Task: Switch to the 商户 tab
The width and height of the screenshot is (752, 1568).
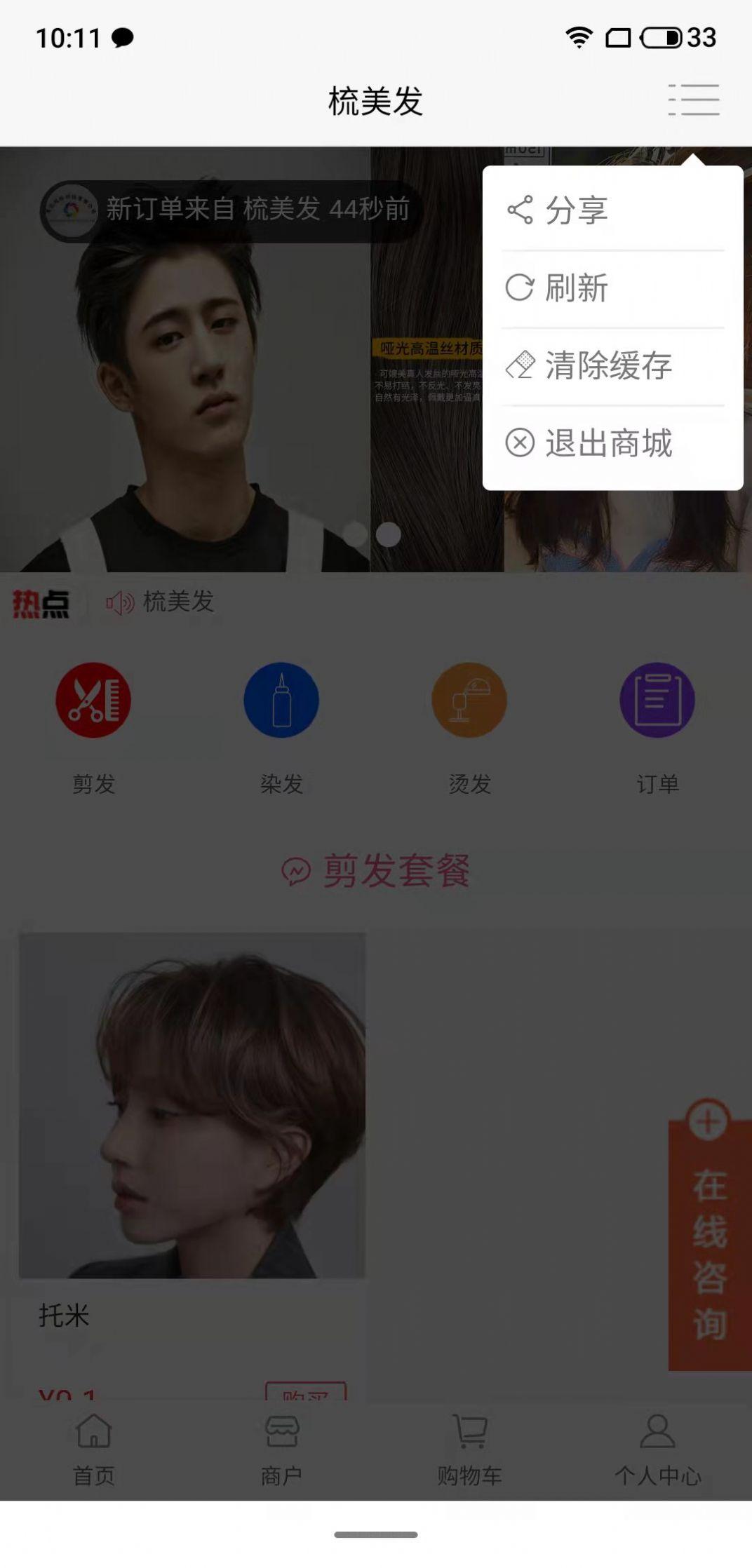Action: (x=281, y=1450)
